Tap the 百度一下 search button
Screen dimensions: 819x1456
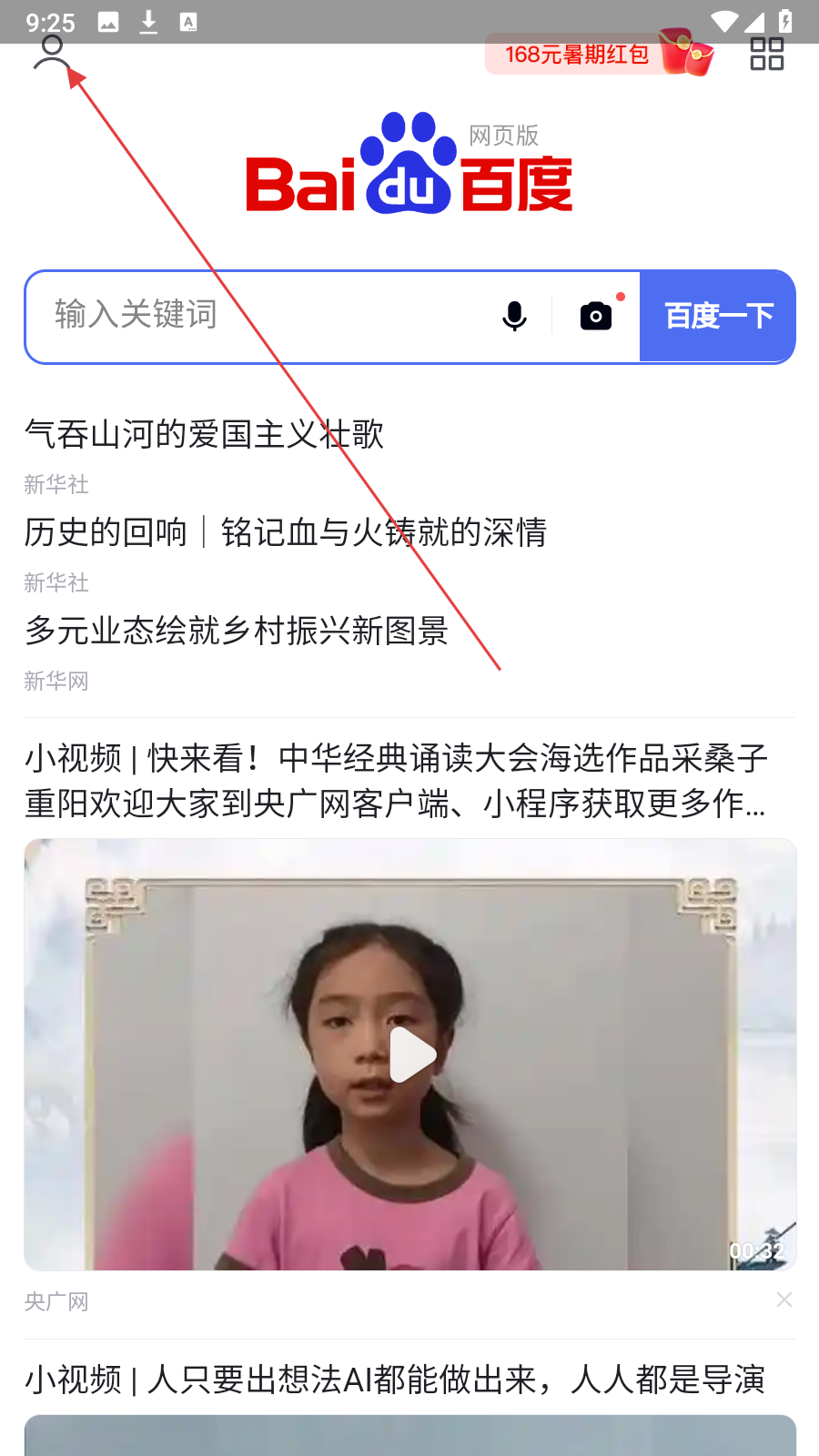pos(718,316)
